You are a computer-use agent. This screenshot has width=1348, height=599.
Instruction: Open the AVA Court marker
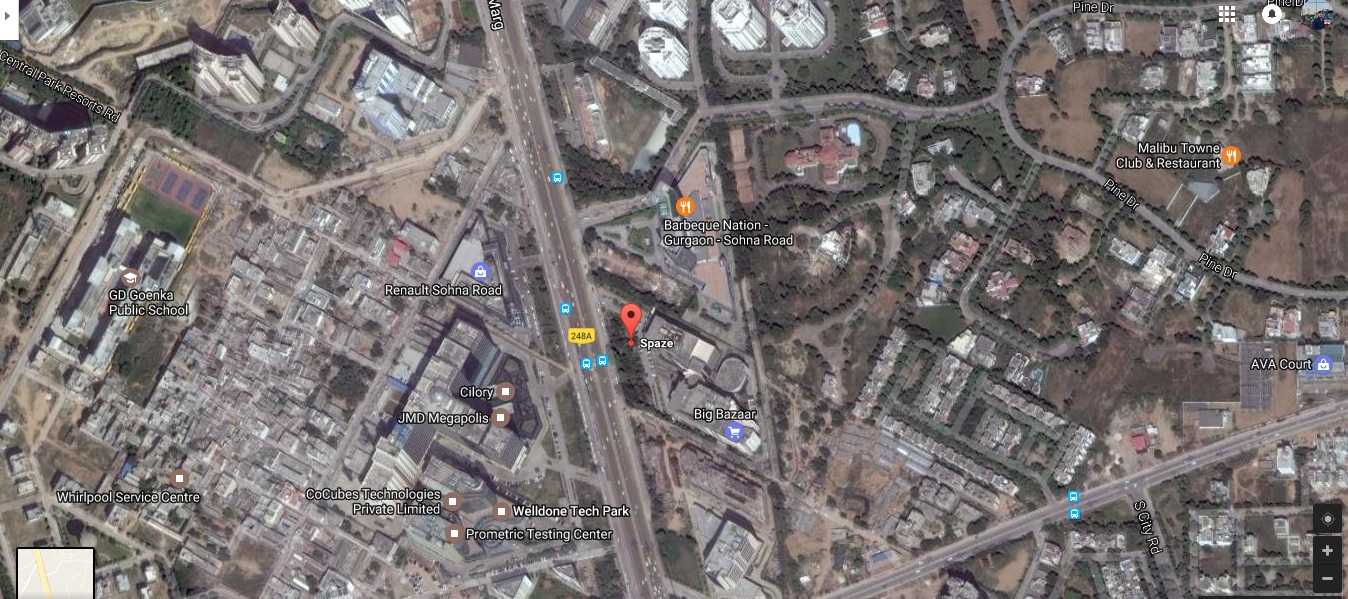click(1325, 364)
